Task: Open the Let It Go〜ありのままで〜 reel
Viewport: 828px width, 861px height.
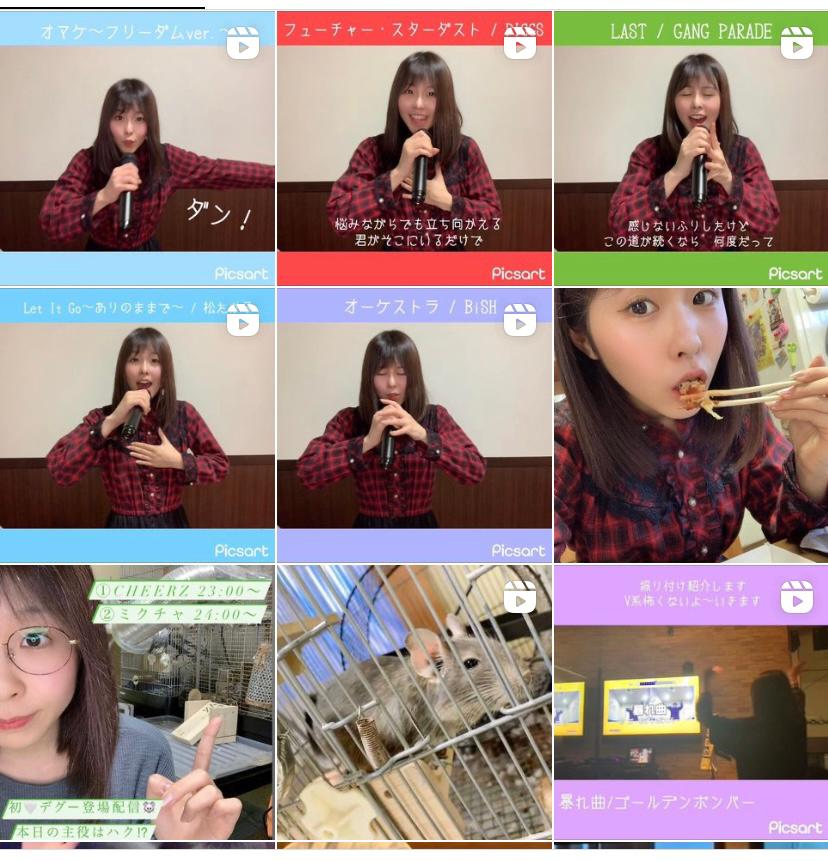Action: pos(137,425)
